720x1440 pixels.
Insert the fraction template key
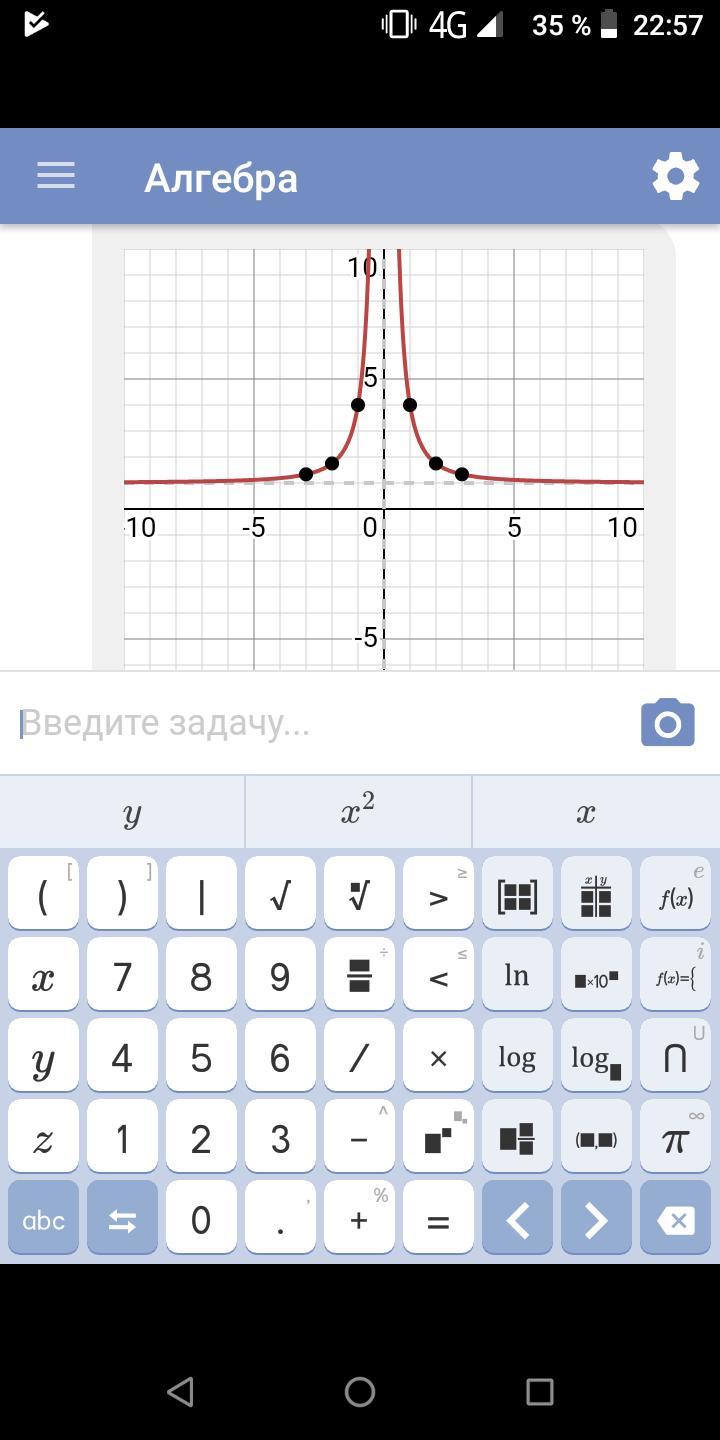[x=359, y=975]
